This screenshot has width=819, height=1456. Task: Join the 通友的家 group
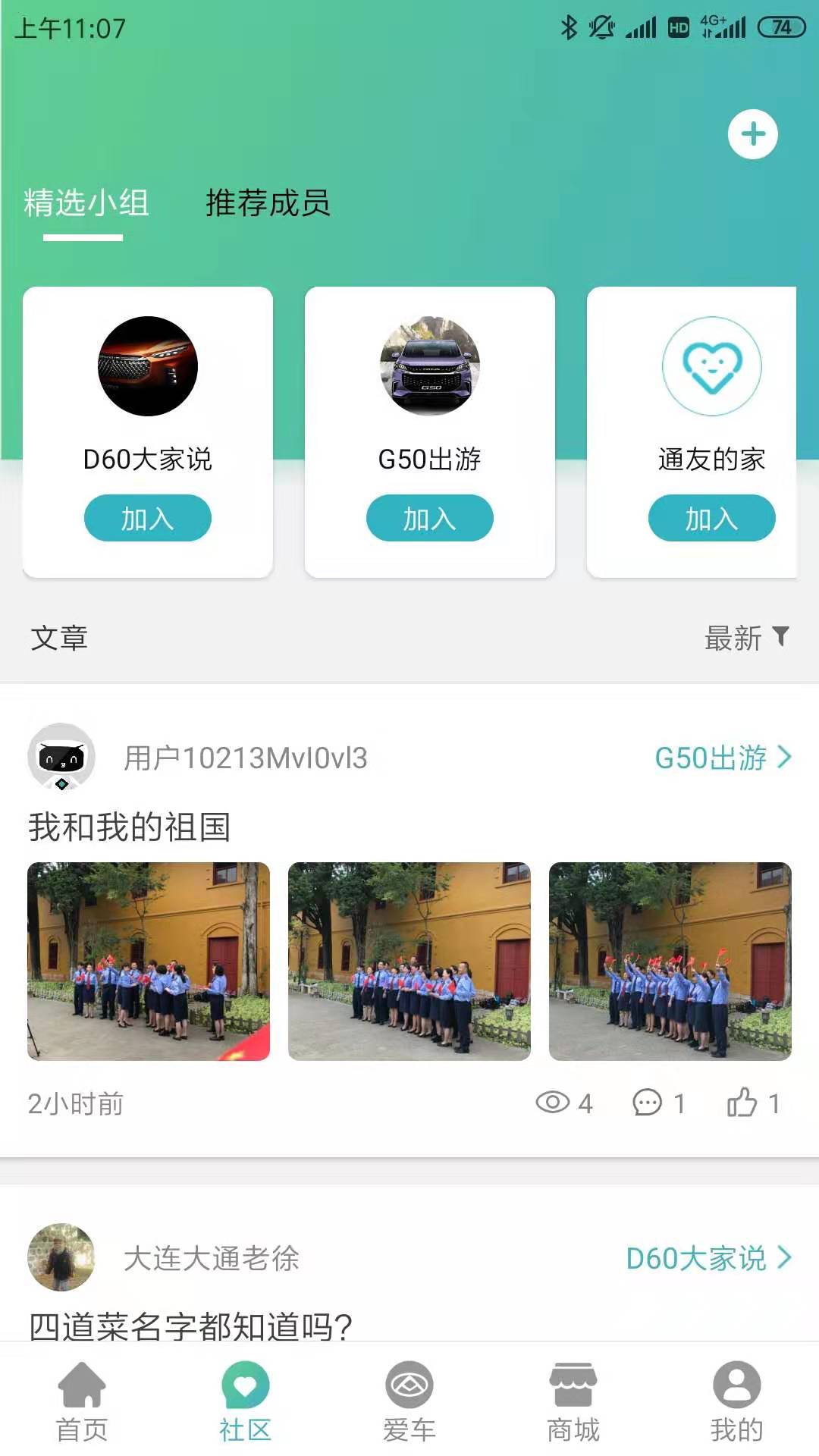click(711, 518)
